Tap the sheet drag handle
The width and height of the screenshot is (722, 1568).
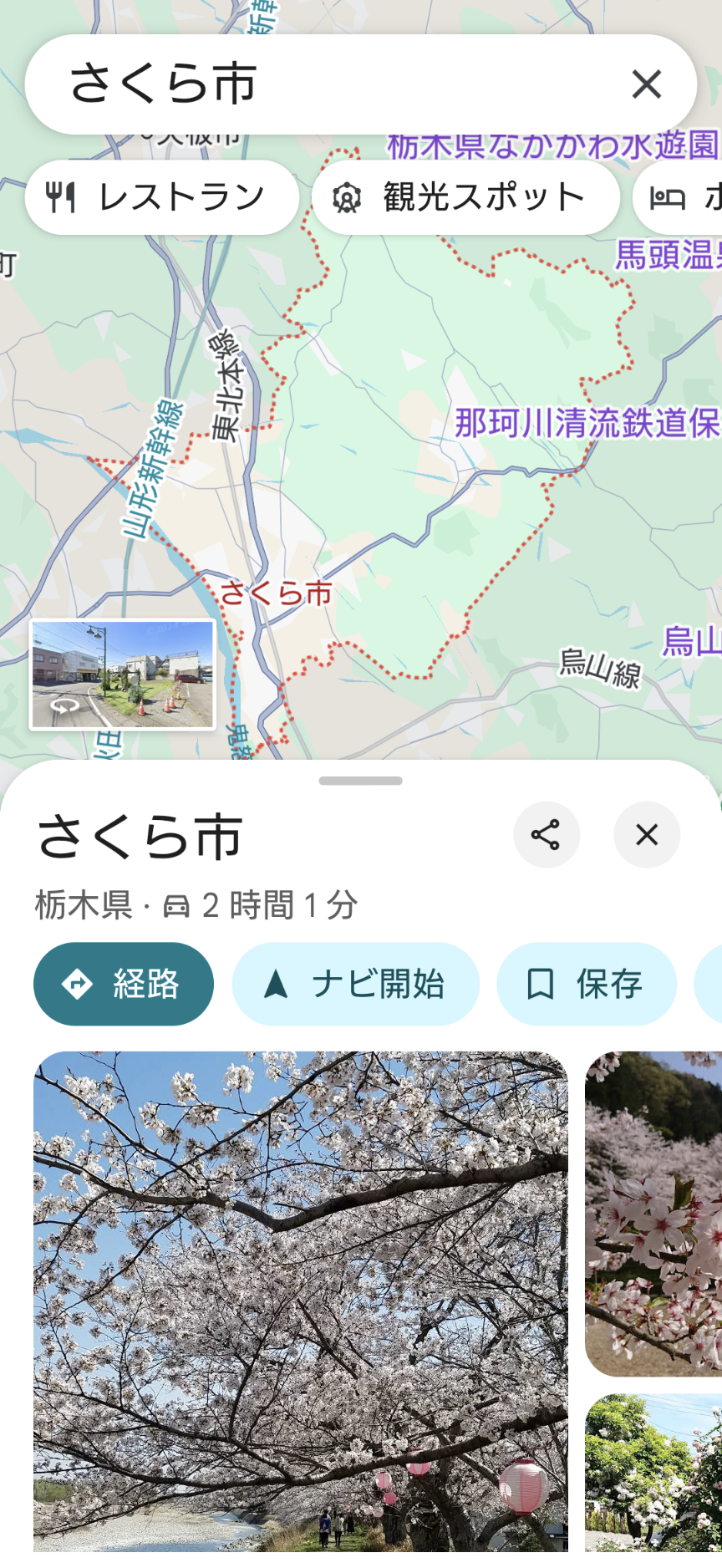tap(361, 781)
